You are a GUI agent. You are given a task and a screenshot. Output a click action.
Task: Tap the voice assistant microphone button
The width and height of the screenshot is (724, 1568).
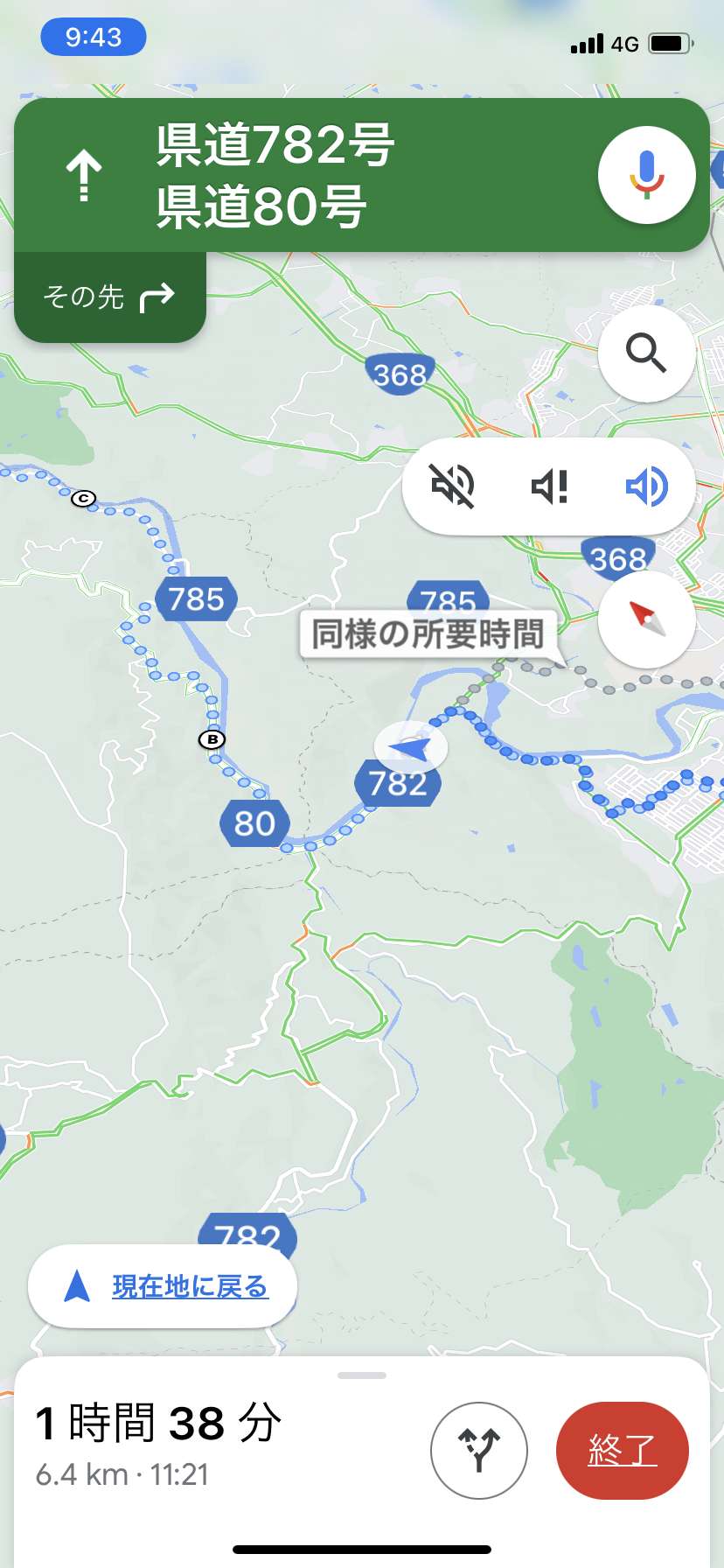(646, 175)
